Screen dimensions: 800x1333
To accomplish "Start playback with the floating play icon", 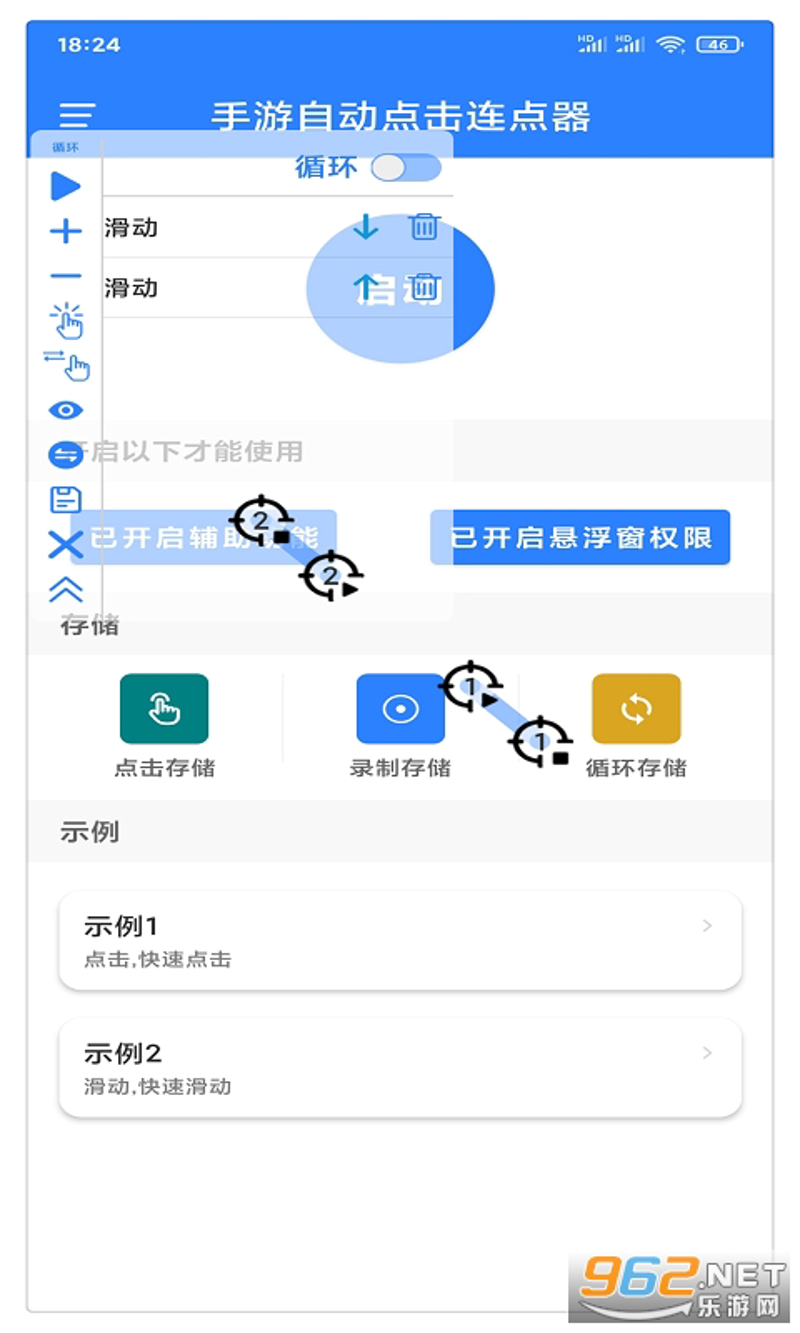I will [66, 186].
